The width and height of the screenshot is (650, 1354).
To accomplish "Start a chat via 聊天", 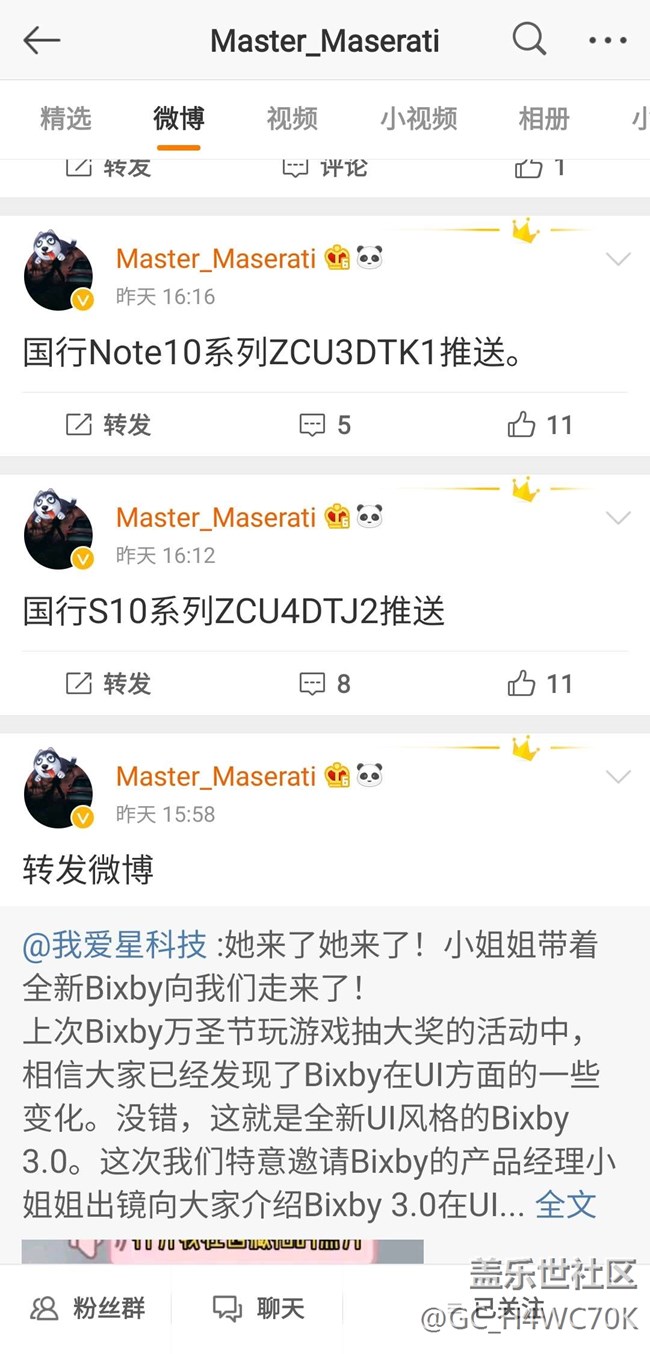I will (x=258, y=1308).
